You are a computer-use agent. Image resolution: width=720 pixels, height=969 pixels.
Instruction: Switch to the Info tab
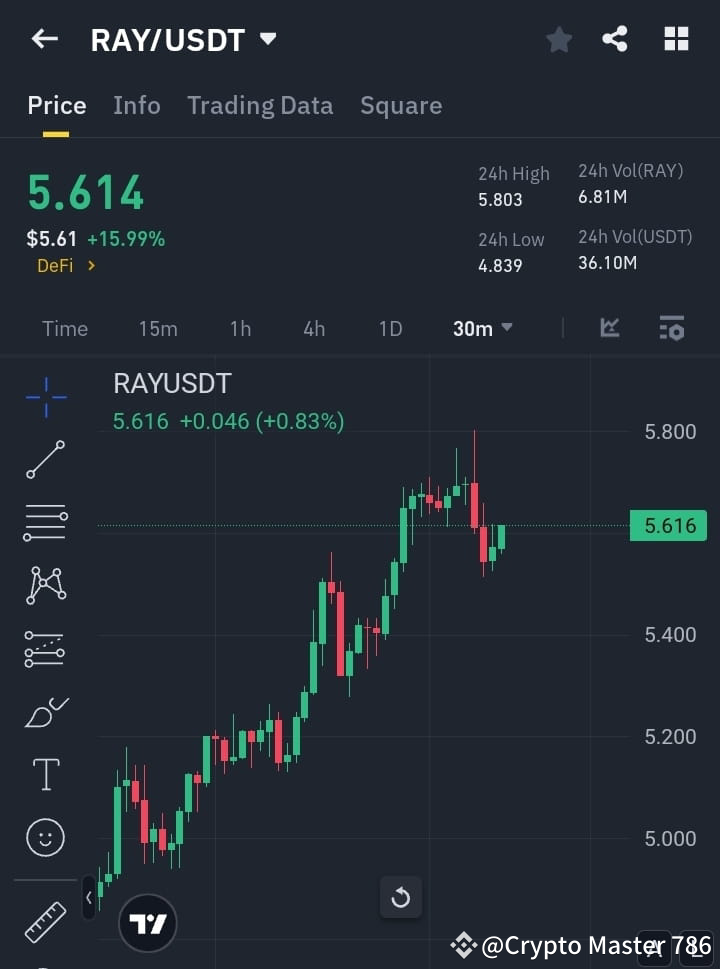click(x=137, y=105)
